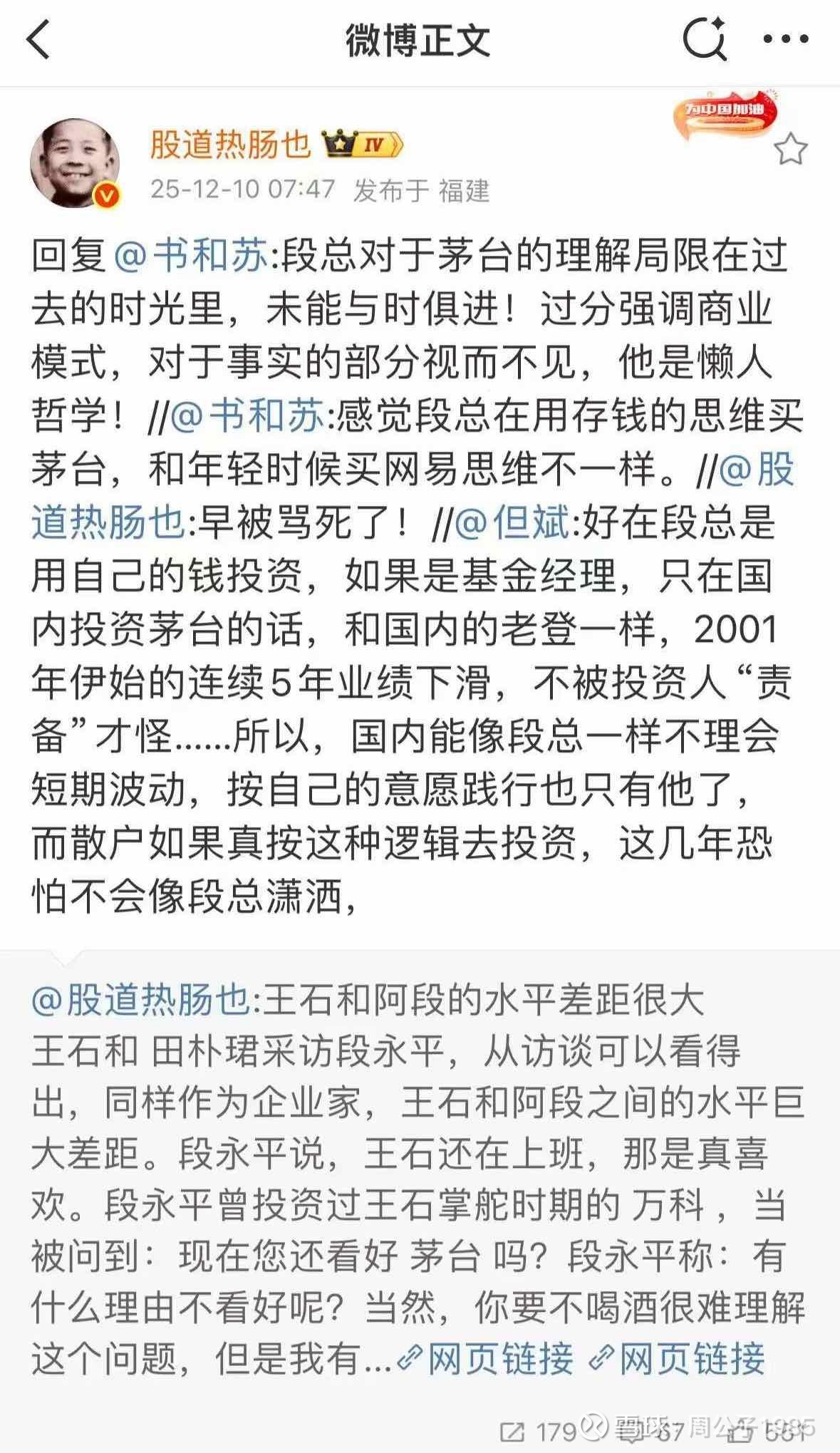Favorite this post with the star icon

(790, 150)
